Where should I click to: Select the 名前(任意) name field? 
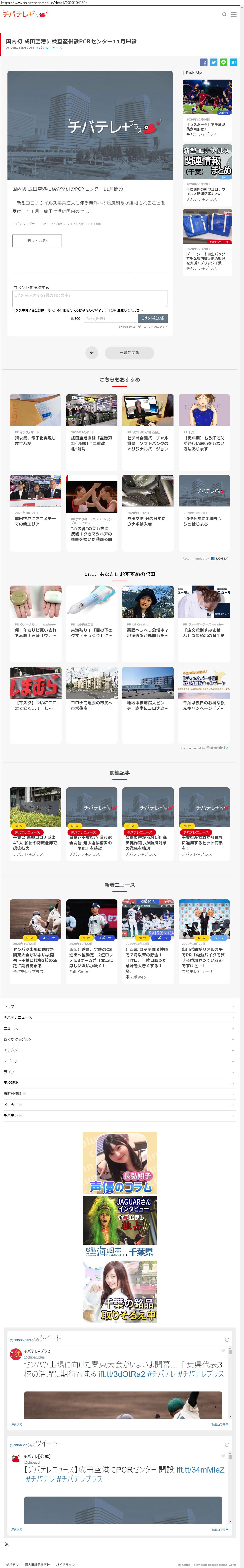pos(110,318)
